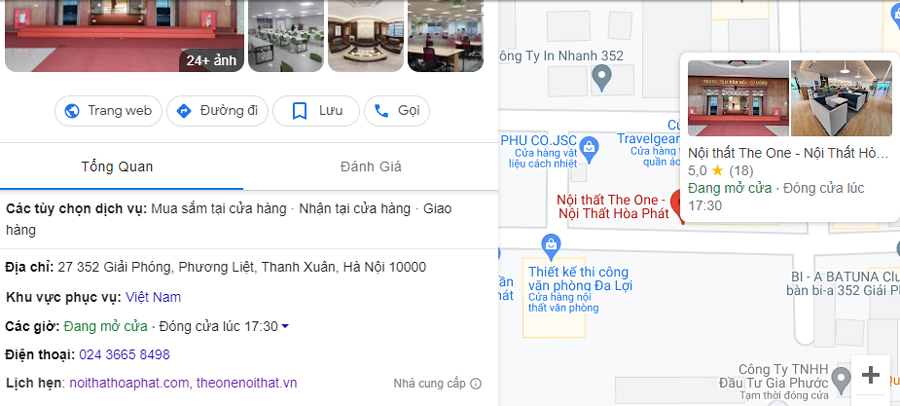Get directions with Đường đi

coord(217,111)
